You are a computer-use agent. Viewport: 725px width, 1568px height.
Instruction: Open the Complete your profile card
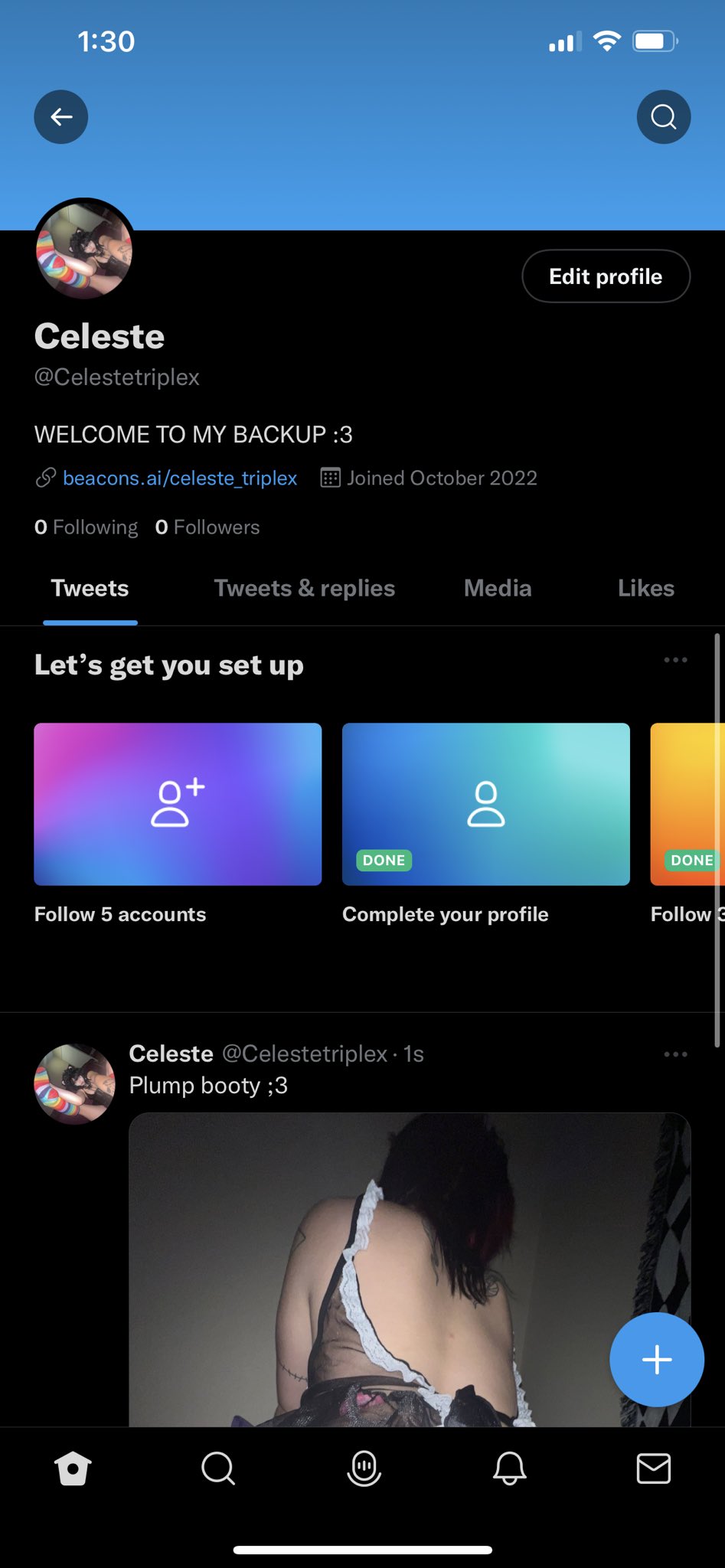click(485, 805)
